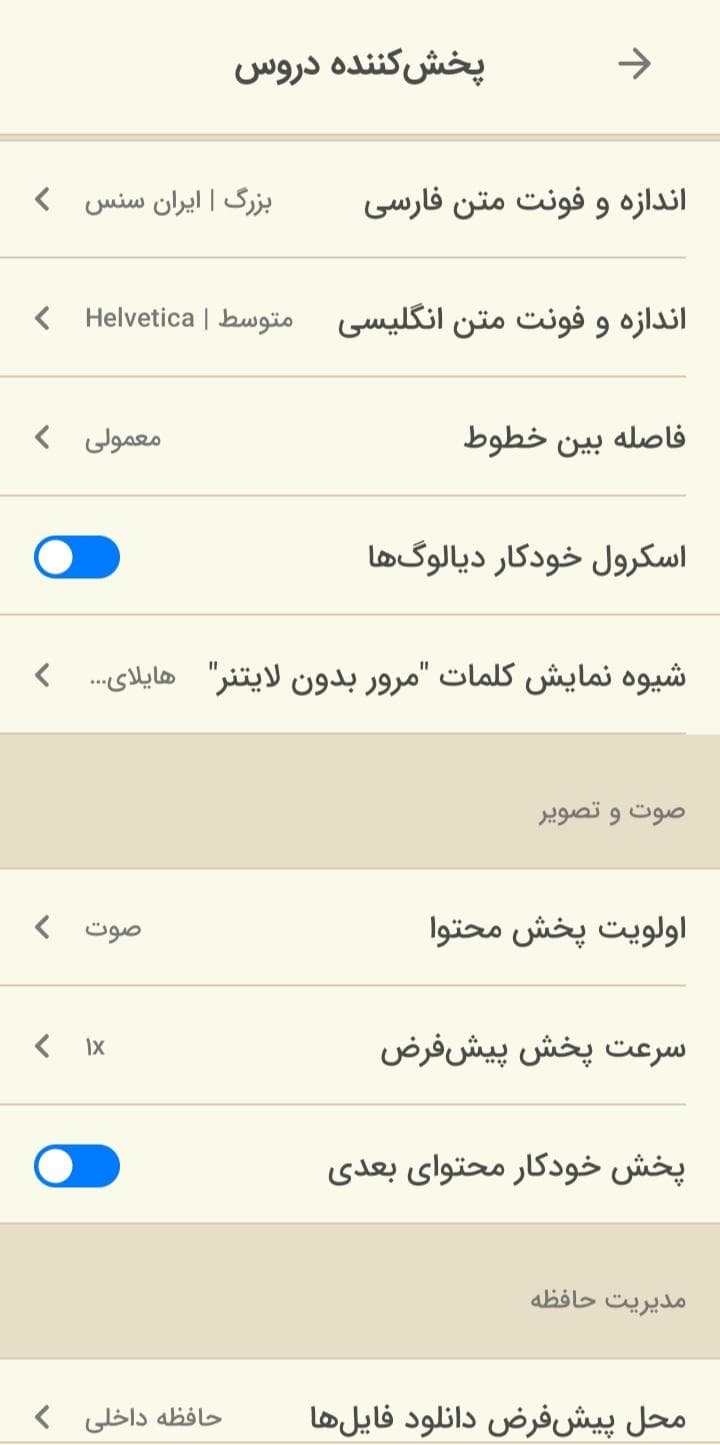Click the 'پخش‌کننده دروس' title text
The image size is (720, 1445).
360,64
